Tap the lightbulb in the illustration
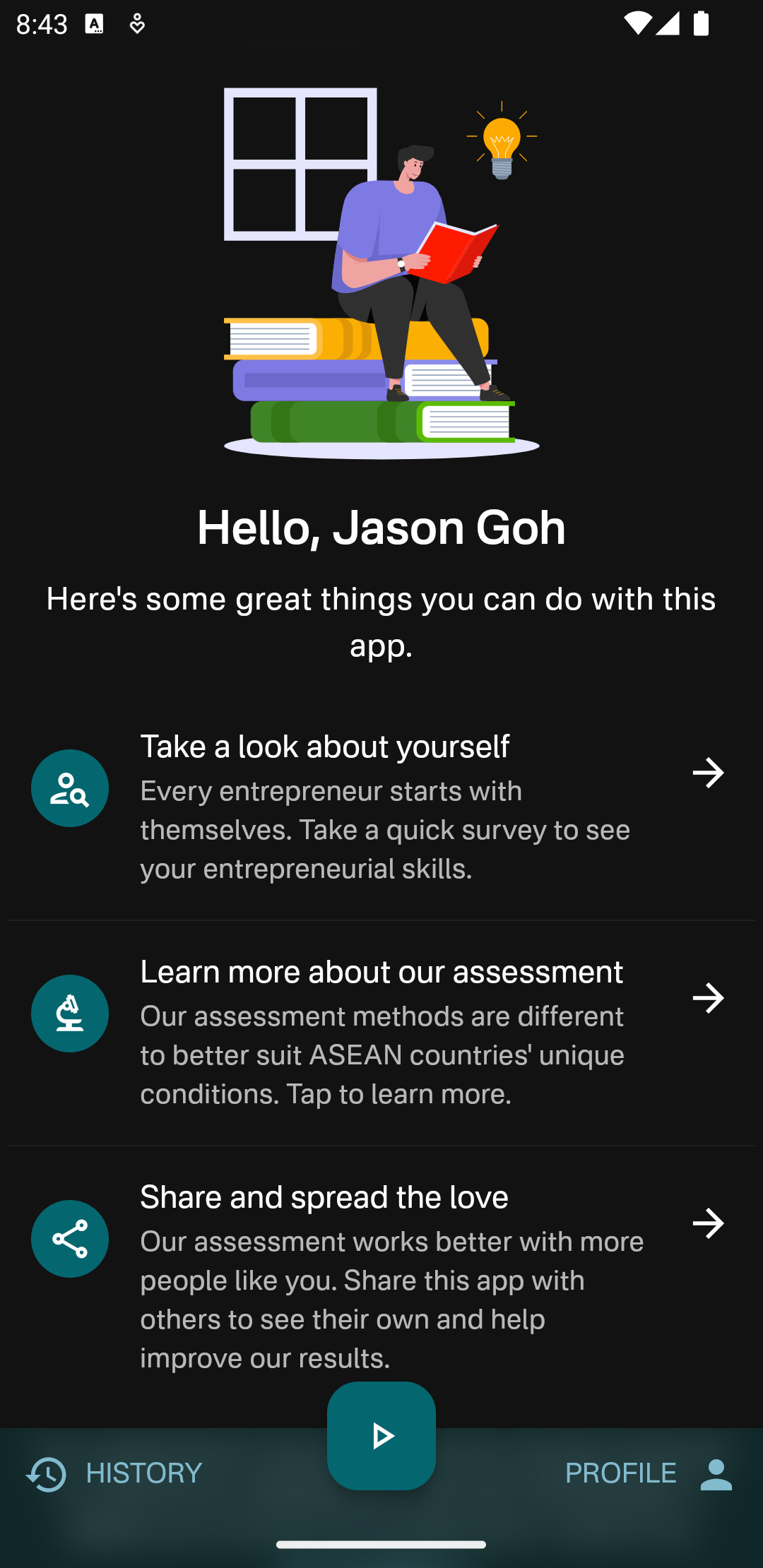Image resolution: width=763 pixels, height=1568 pixels. [502, 138]
